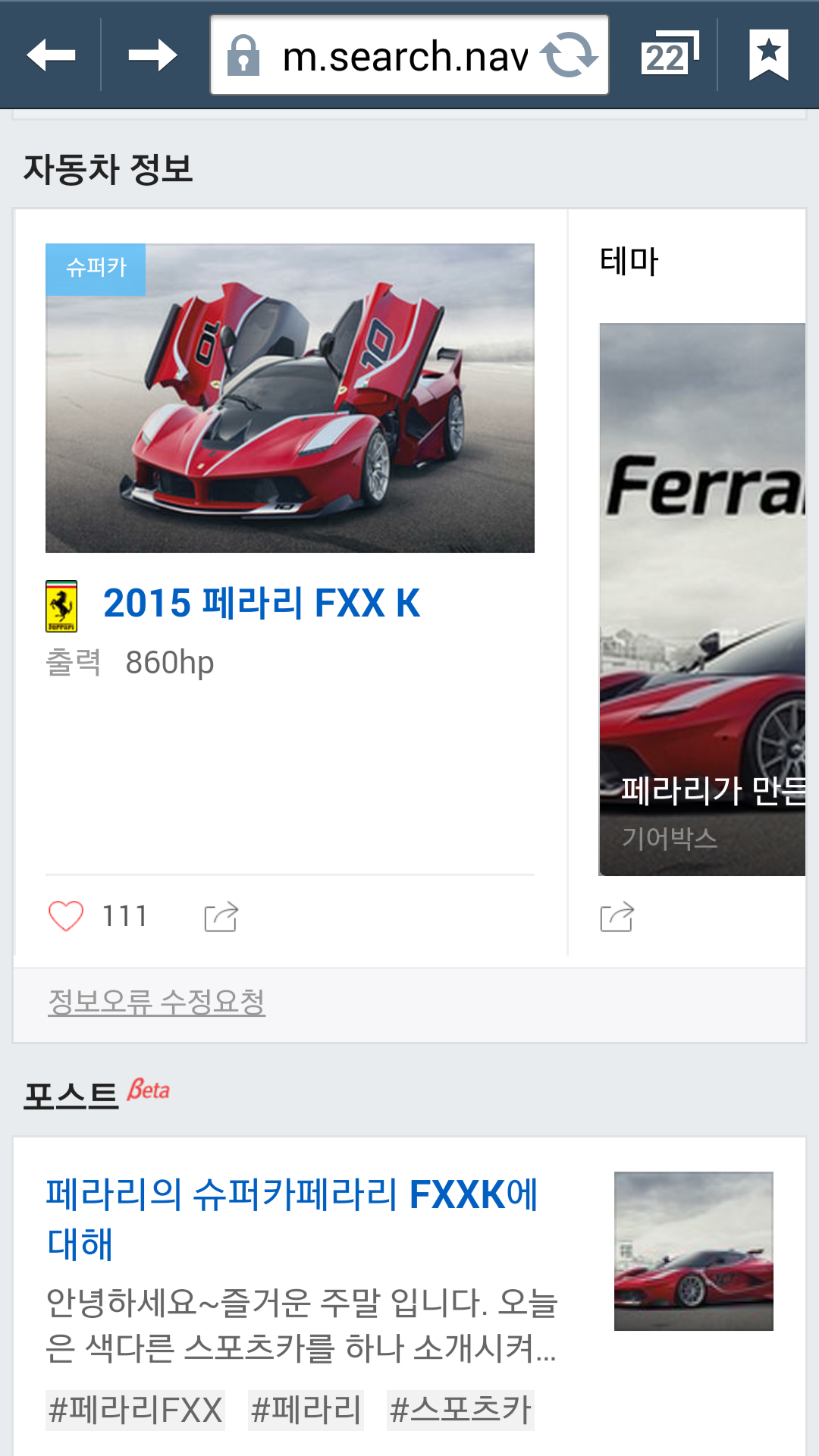
Task: Open the 기어박스 Ferrari theme card
Action: [702, 599]
